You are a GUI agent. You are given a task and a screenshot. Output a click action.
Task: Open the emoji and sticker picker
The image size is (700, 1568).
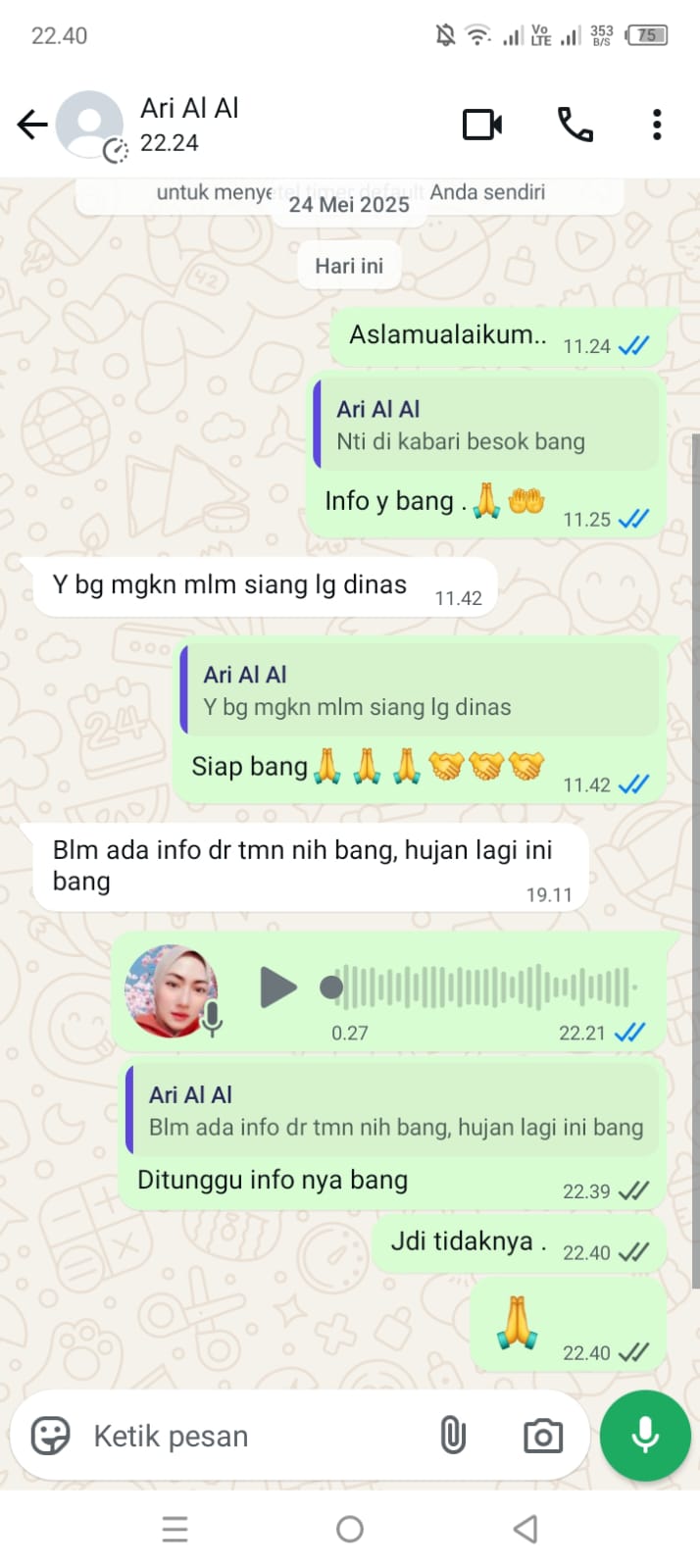tap(51, 1436)
